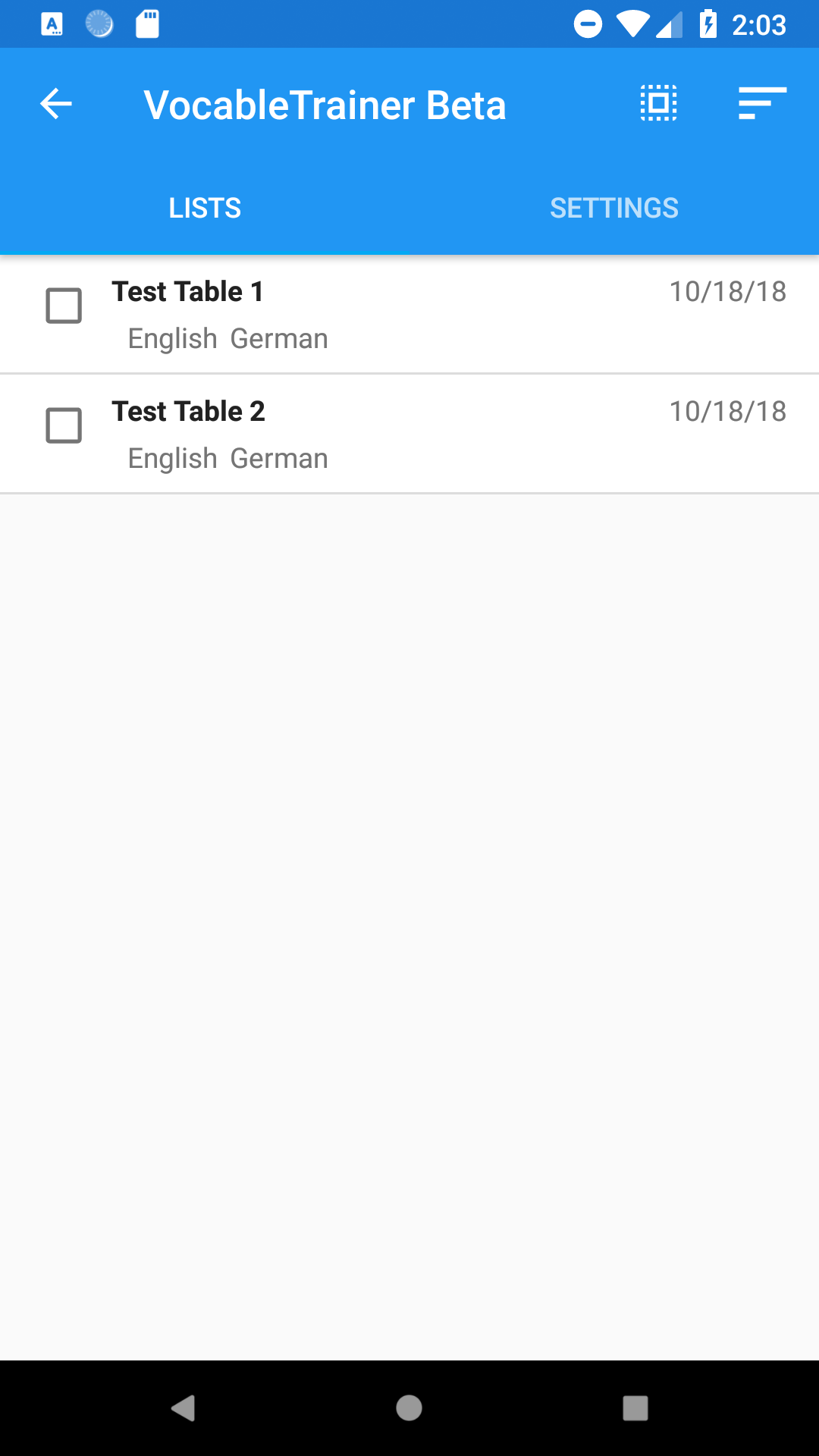Tap the system home button
The height and width of the screenshot is (1456, 819).
[x=409, y=1408]
